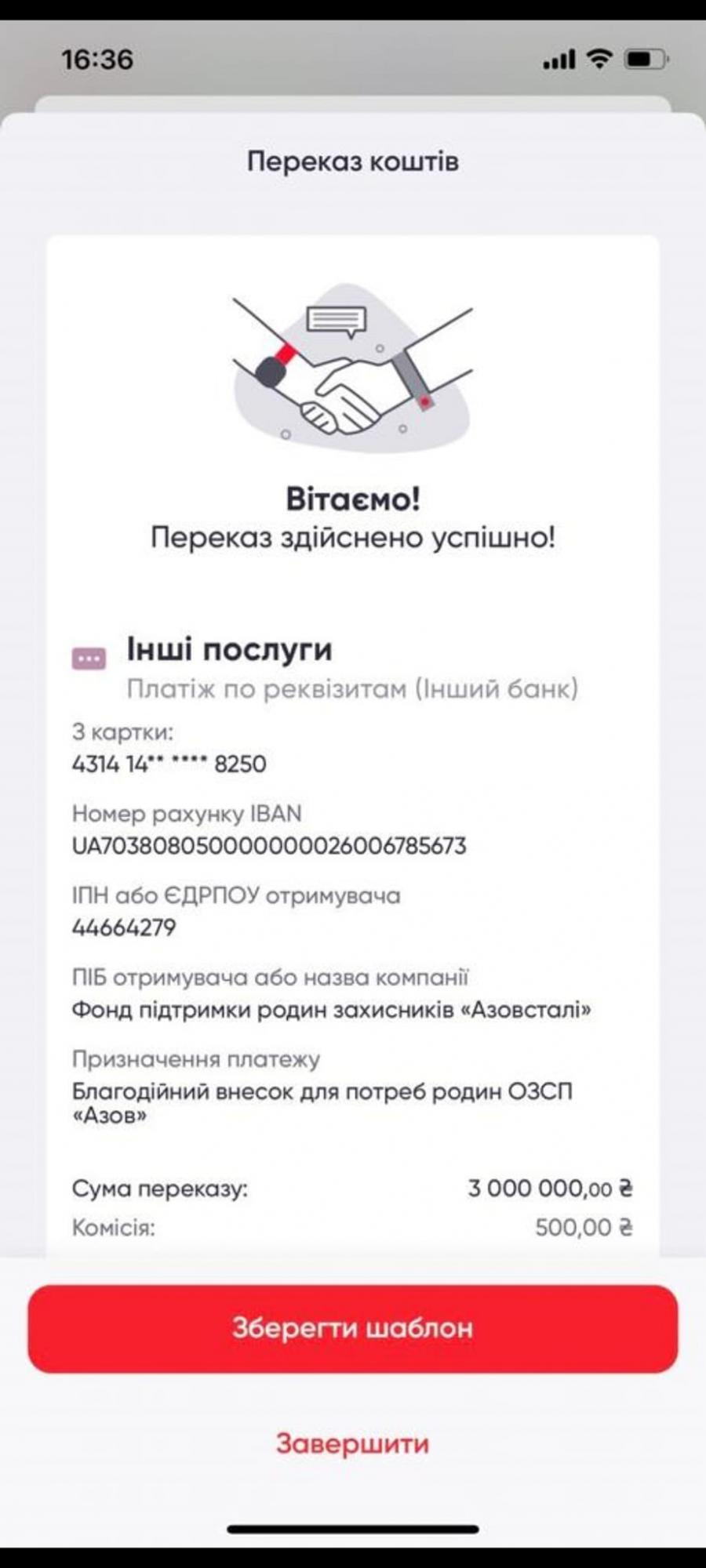Tap the Wi-Fi icon in the status bar
Screen dimensions: 706x1568
[599, 56]
